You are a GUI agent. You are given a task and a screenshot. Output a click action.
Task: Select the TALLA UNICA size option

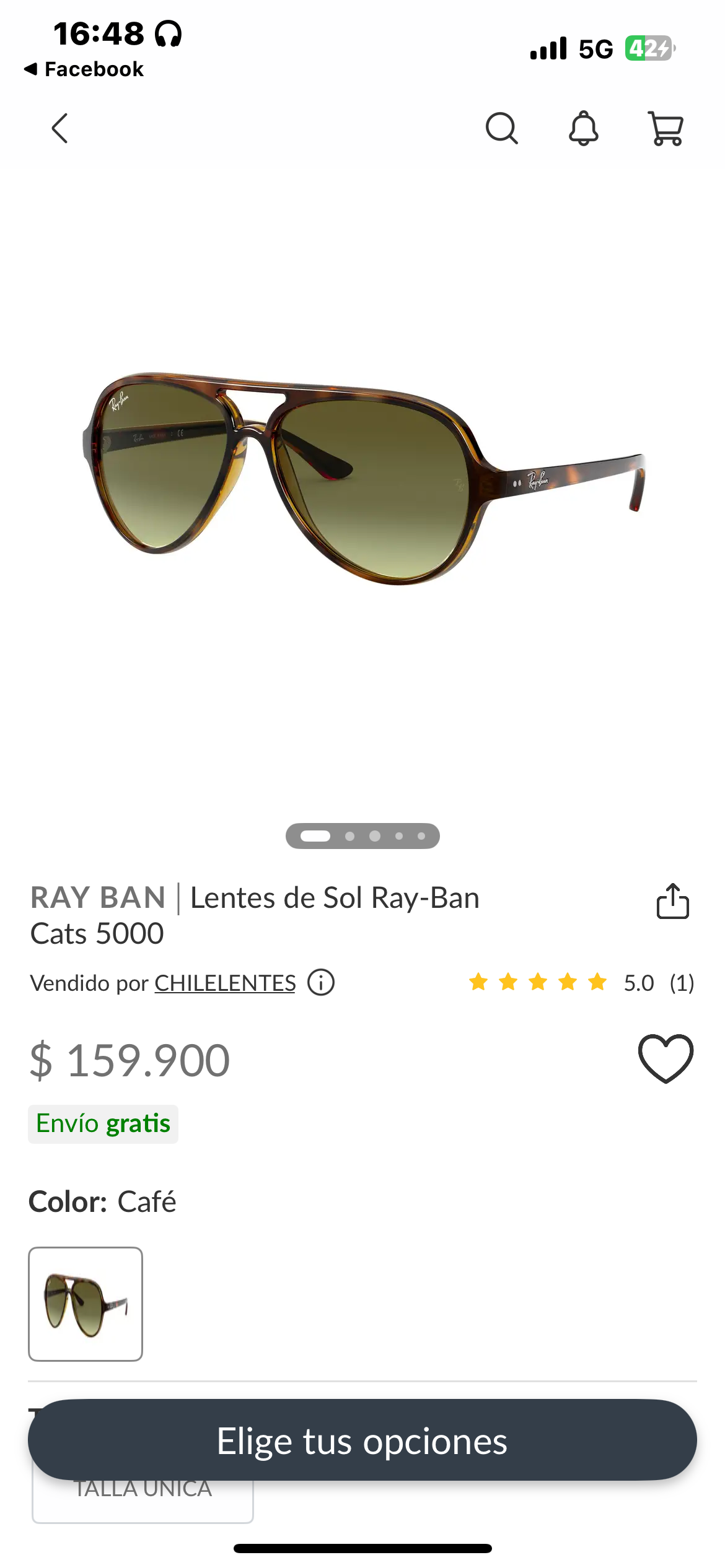click(143, 1502)
